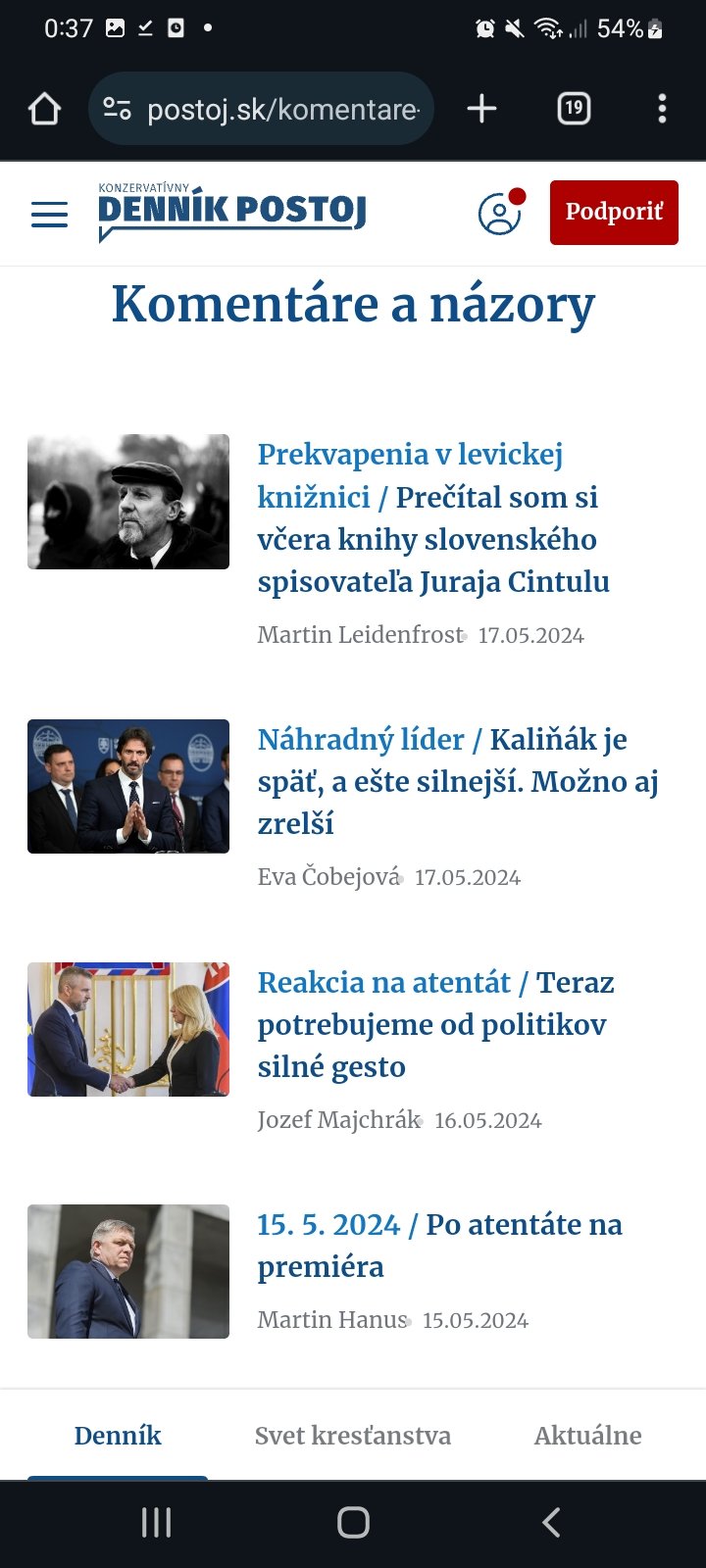Open the Denník Postoj logo homepage
Screen dimensions: 706x1568
coord(232,211)
